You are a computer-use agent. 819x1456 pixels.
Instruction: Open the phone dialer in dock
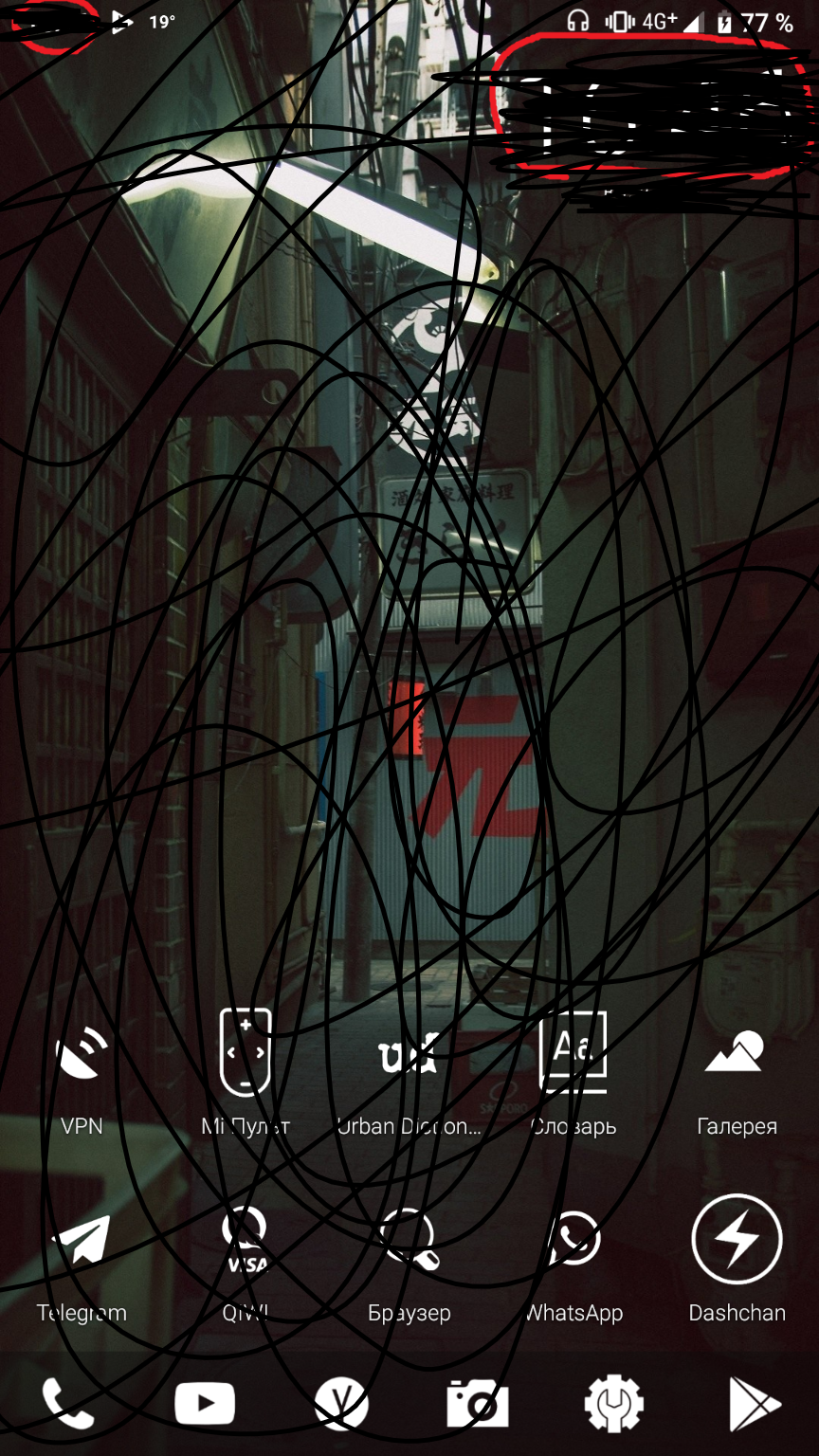(68, 1404)
